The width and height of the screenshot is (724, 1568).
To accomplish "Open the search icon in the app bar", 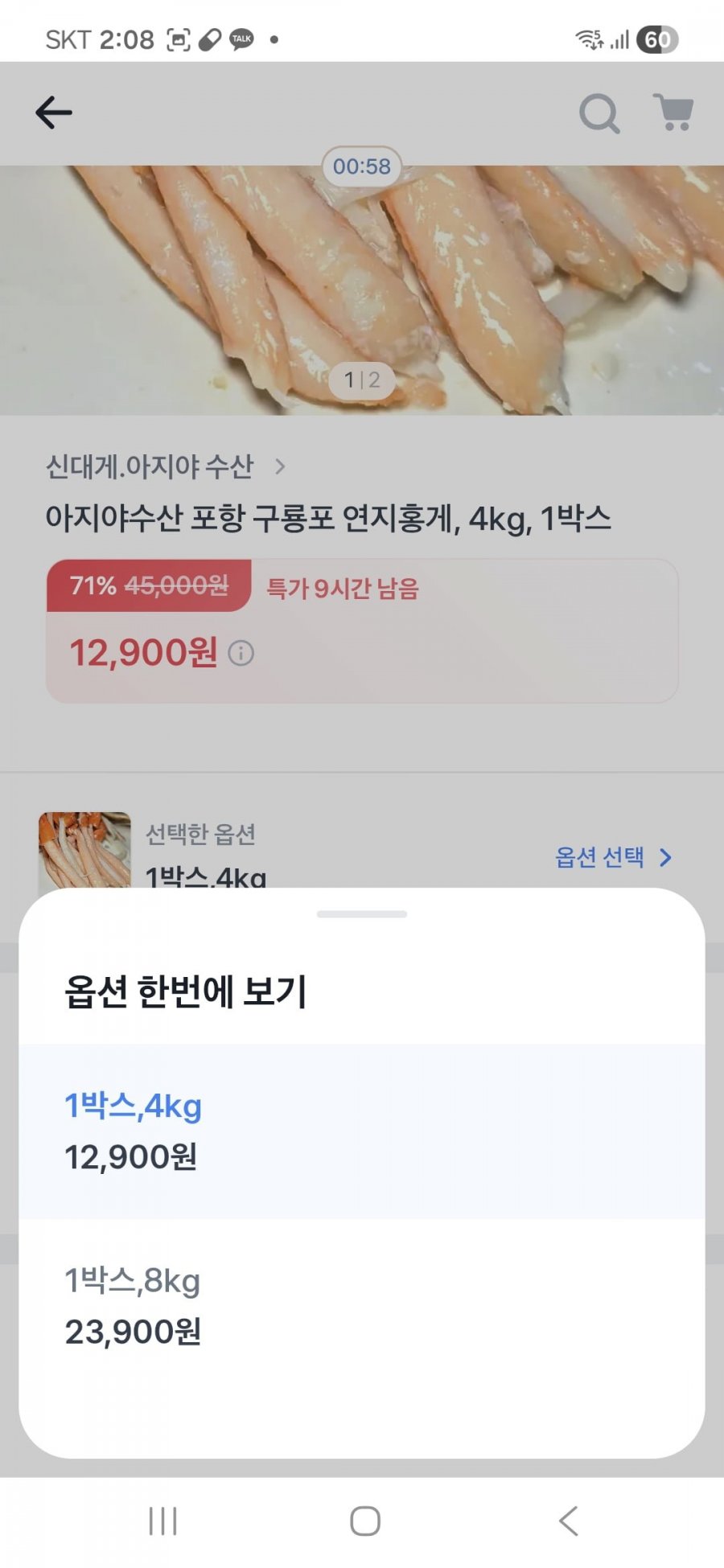I will point(599,113).
